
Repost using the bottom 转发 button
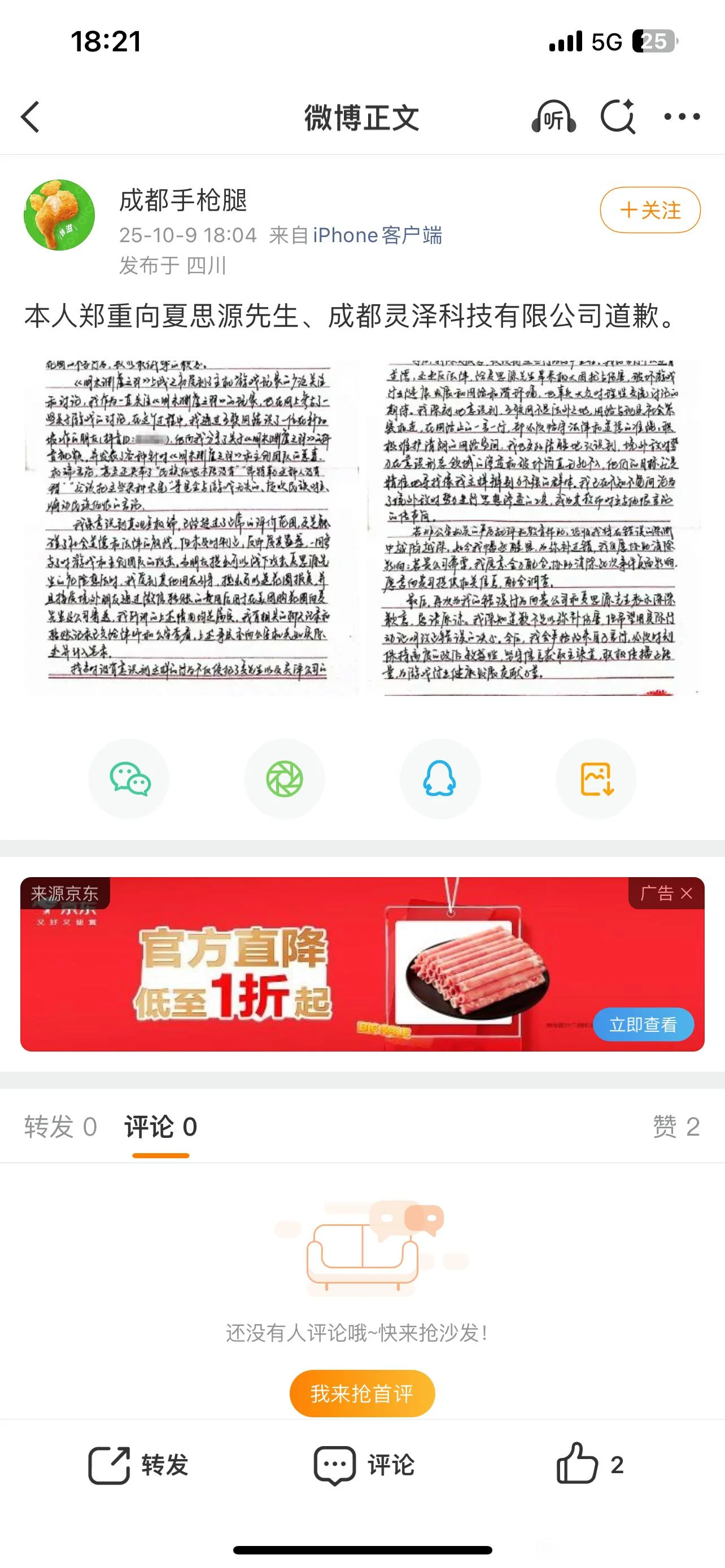139,1465
